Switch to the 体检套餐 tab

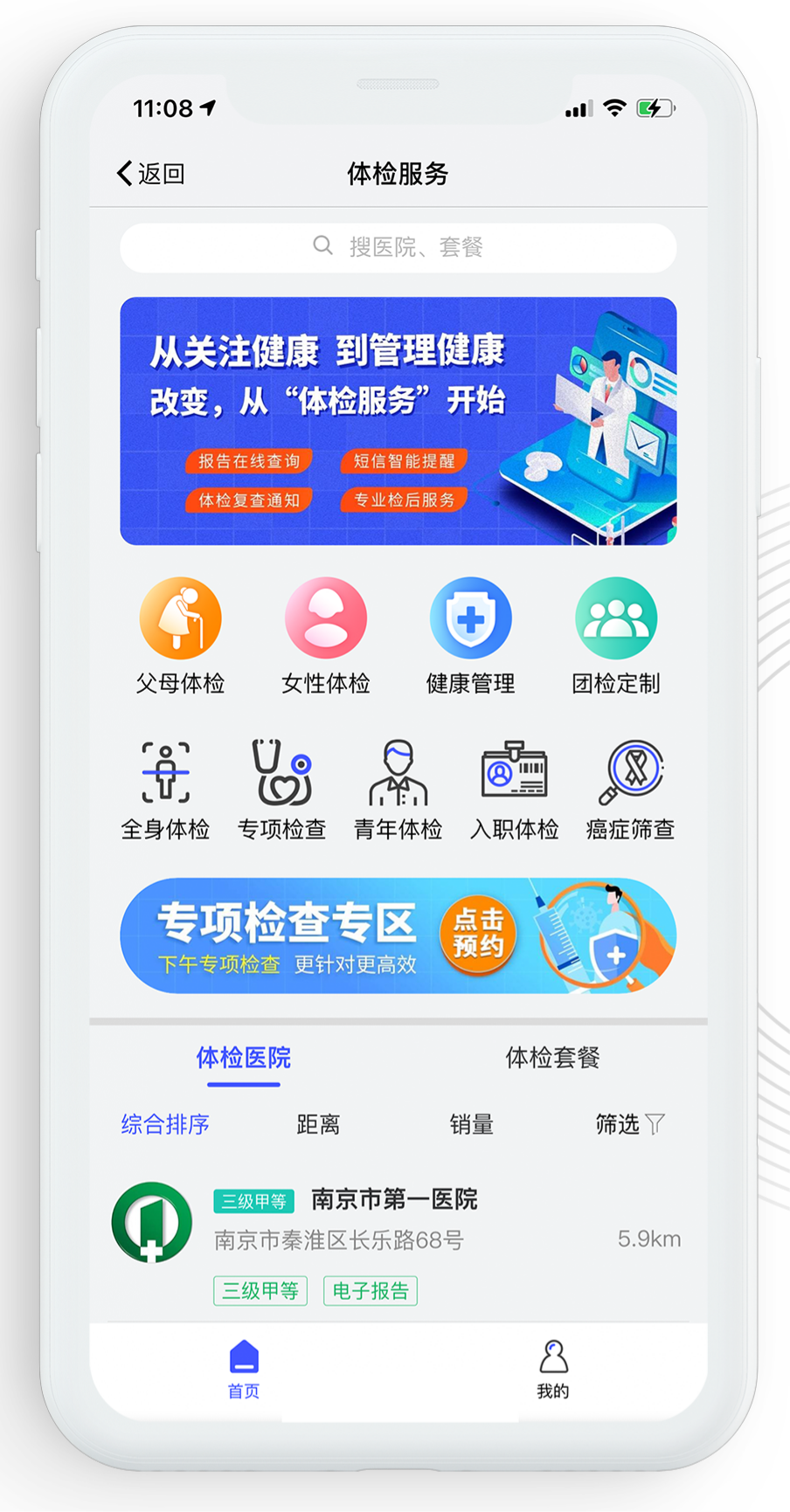click(552, 1058)
